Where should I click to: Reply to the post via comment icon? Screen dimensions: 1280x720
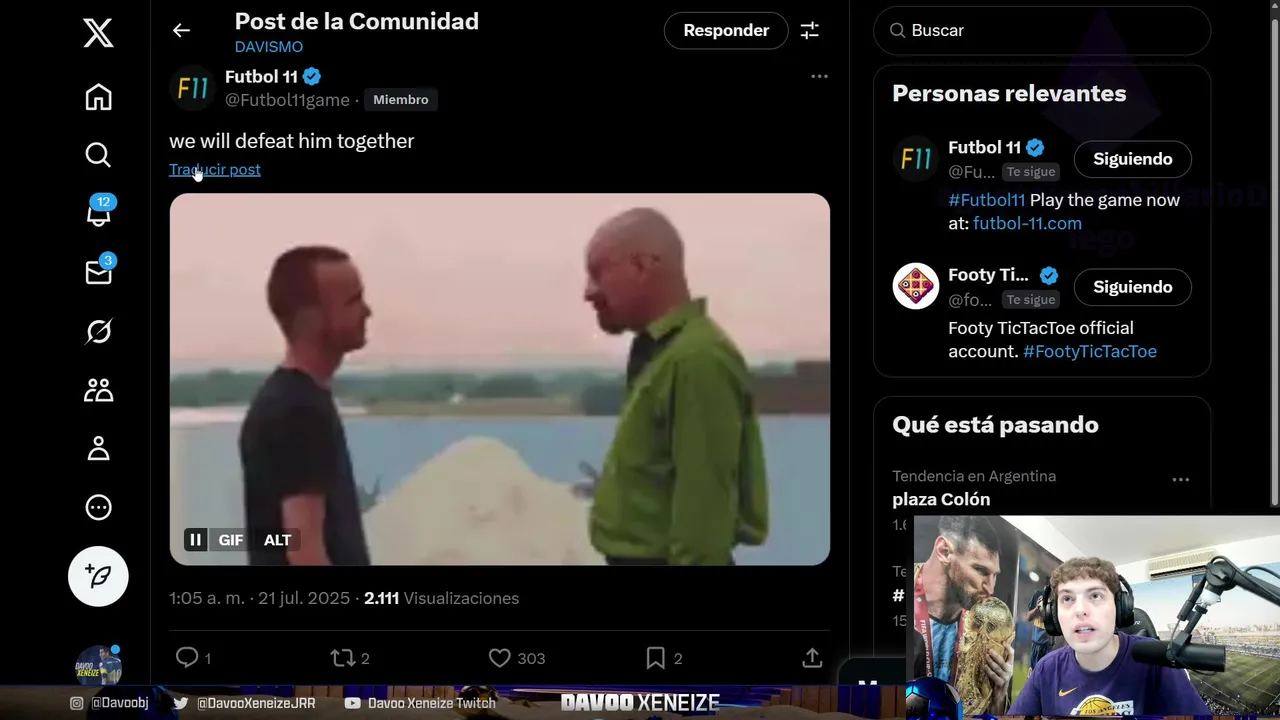pos(187,657)
